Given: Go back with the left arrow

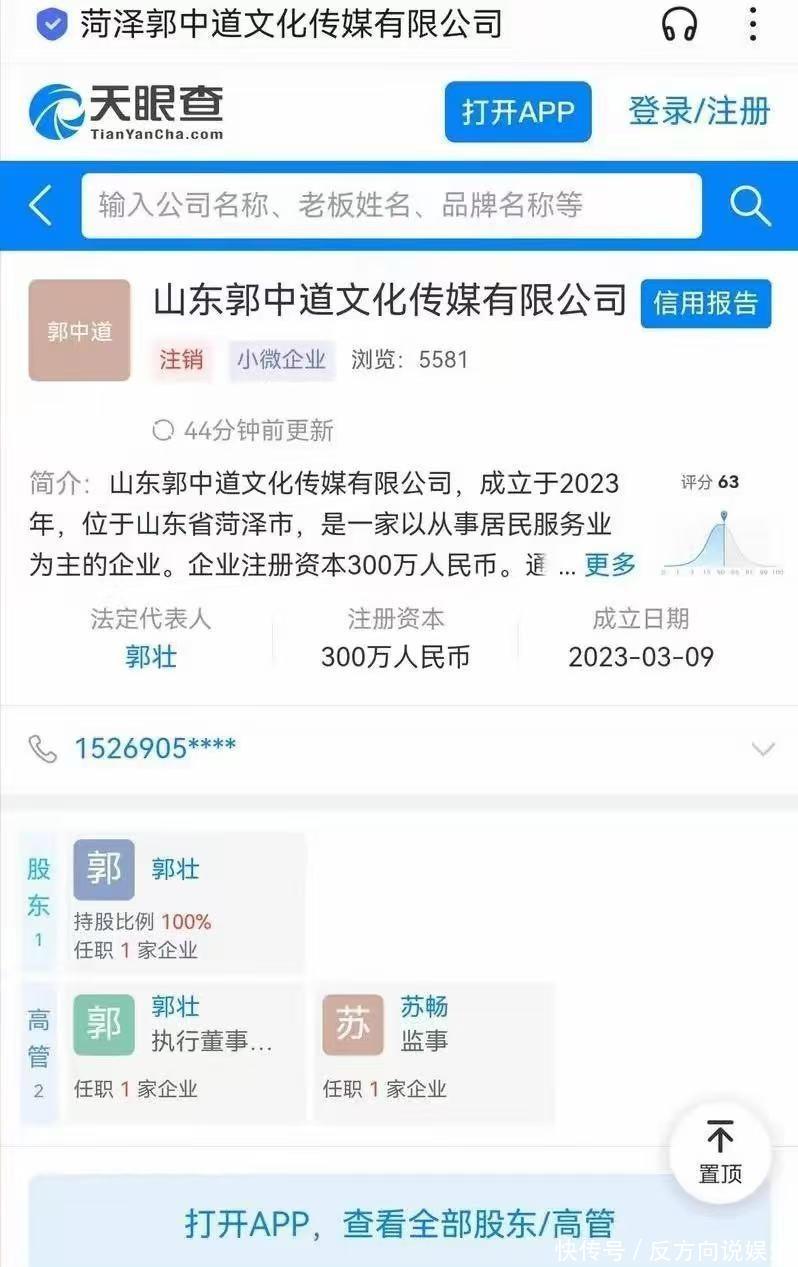Looking at the screenshot, I should click(40, 205).
